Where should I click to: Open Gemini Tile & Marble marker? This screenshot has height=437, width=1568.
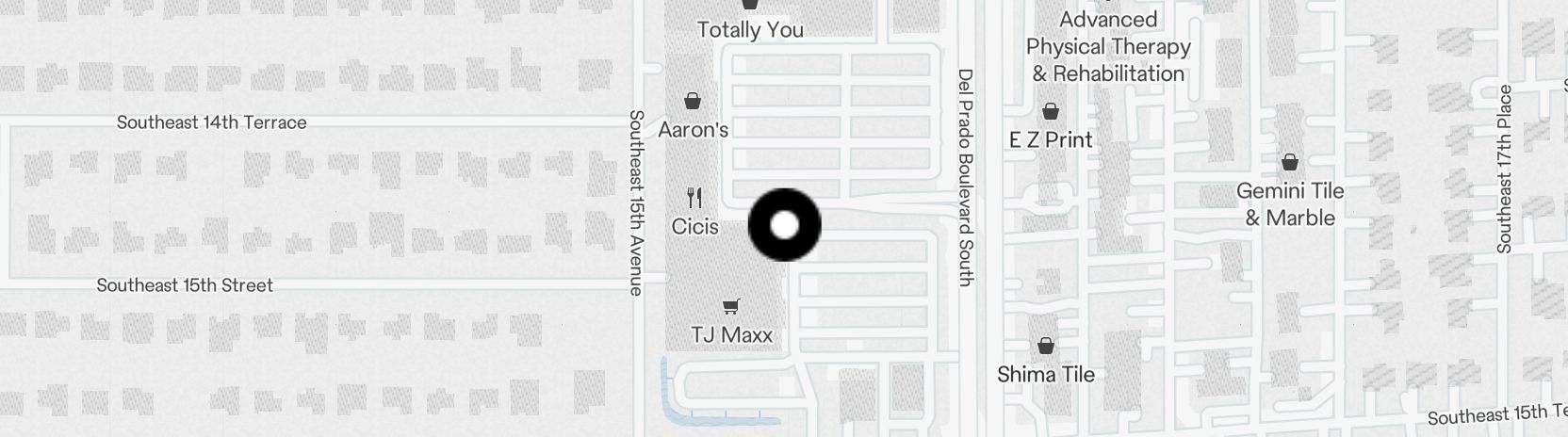pos(1289,163)
